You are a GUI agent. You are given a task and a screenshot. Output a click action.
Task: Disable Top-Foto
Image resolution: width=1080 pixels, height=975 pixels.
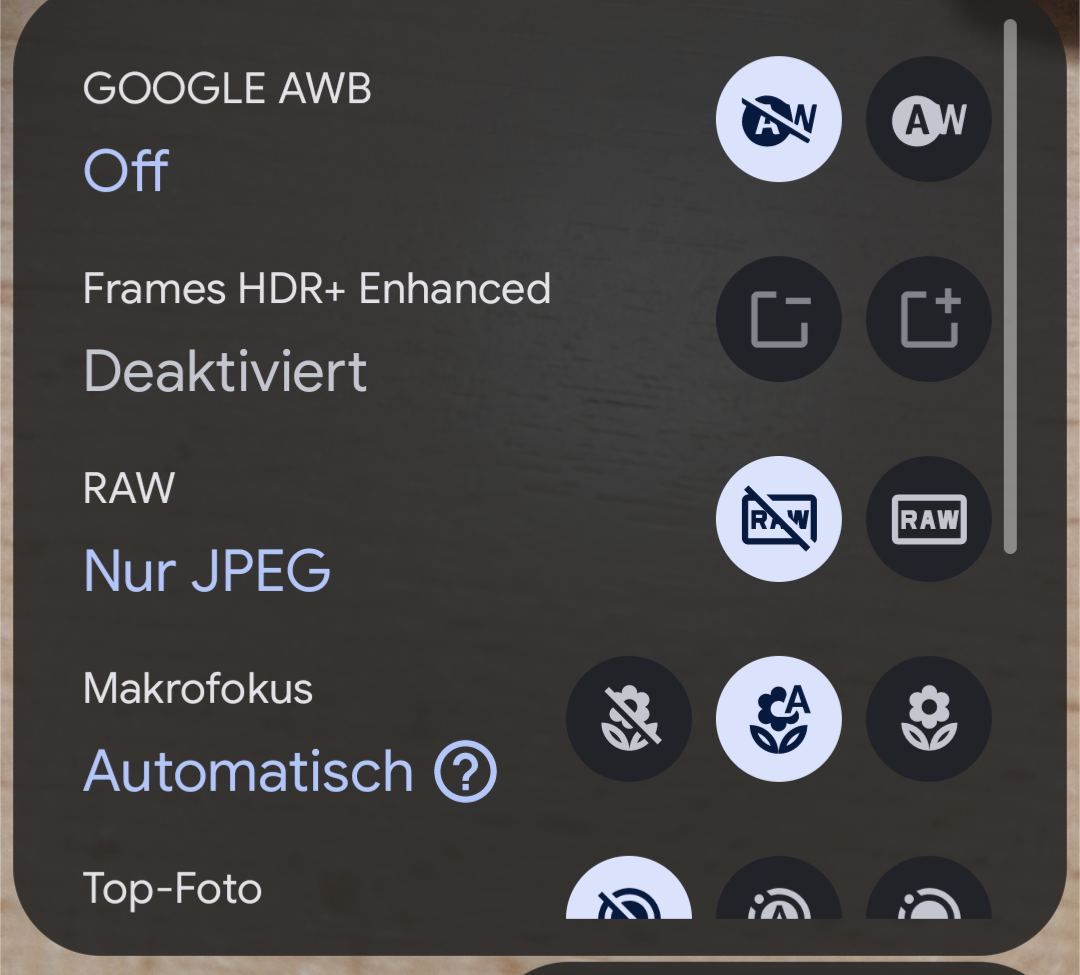[x=628, y=893]
